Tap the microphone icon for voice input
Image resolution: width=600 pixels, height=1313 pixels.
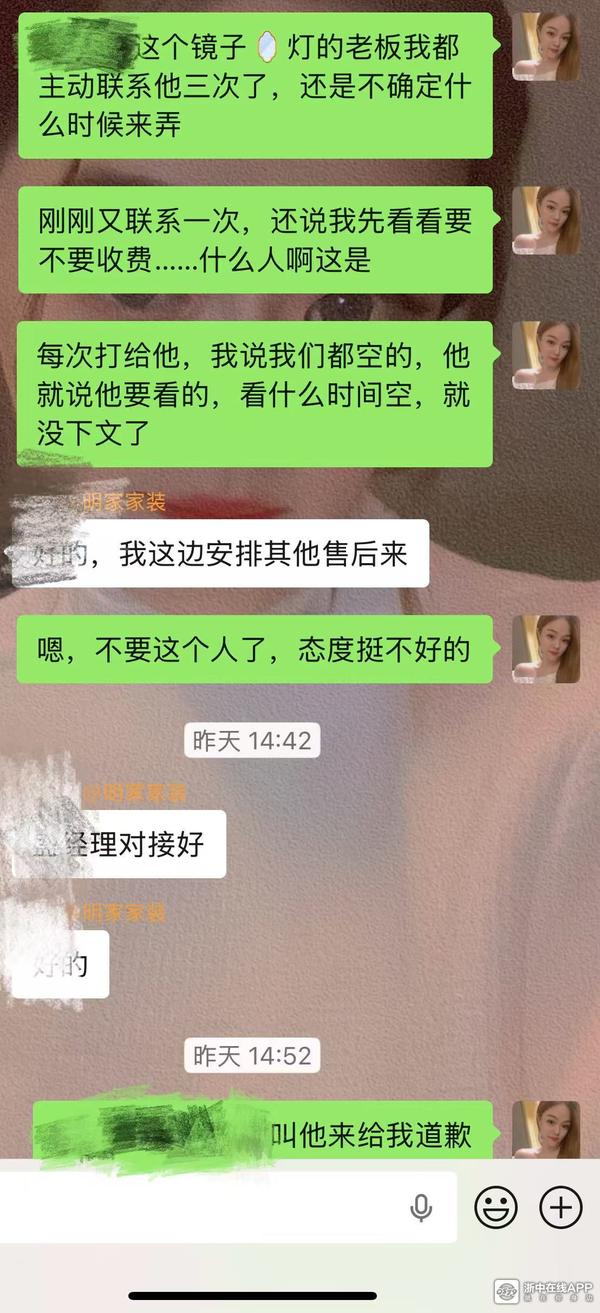(421, 1207)
